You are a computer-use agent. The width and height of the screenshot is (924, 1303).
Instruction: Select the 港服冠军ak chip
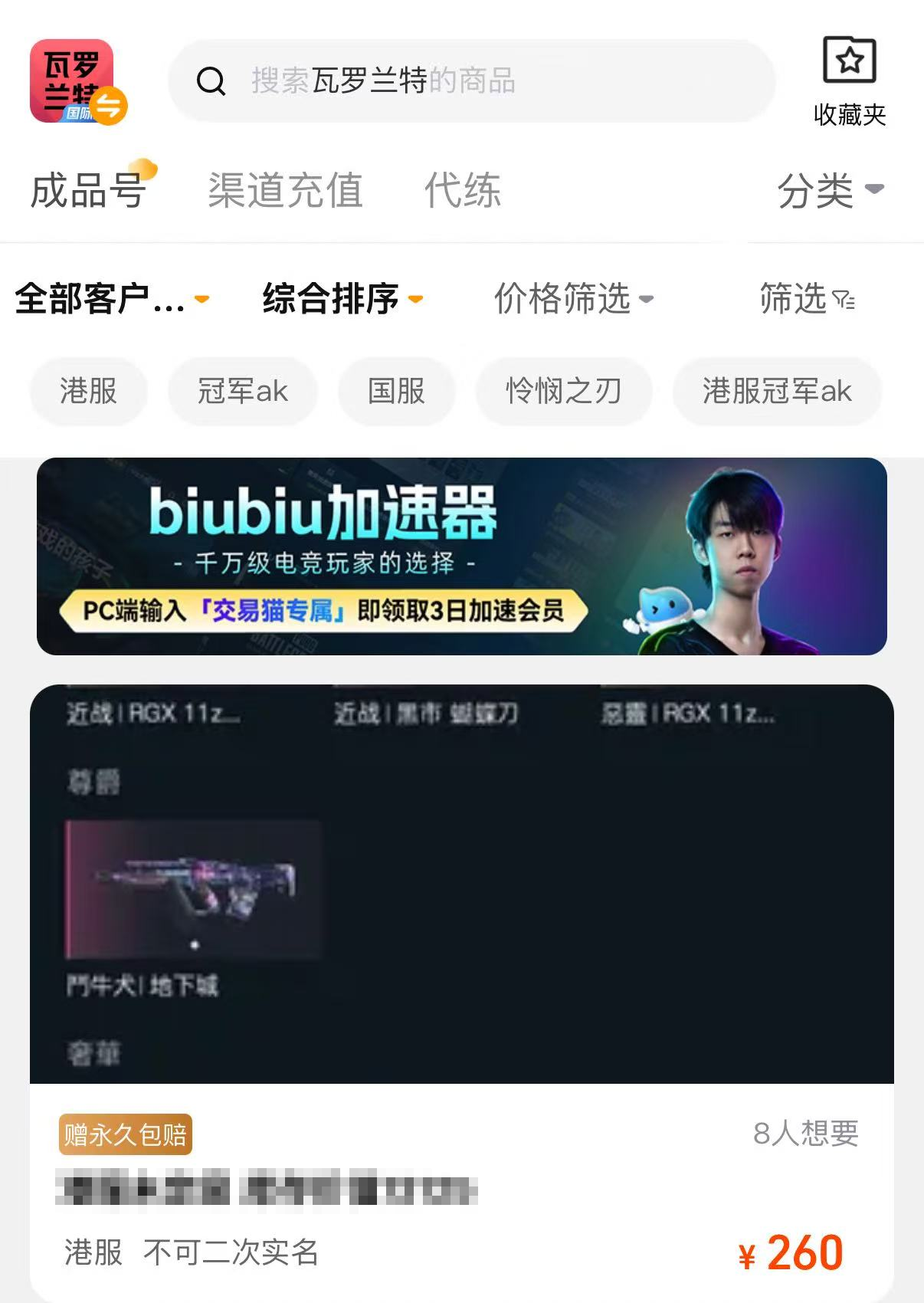[x=776, y=392]
